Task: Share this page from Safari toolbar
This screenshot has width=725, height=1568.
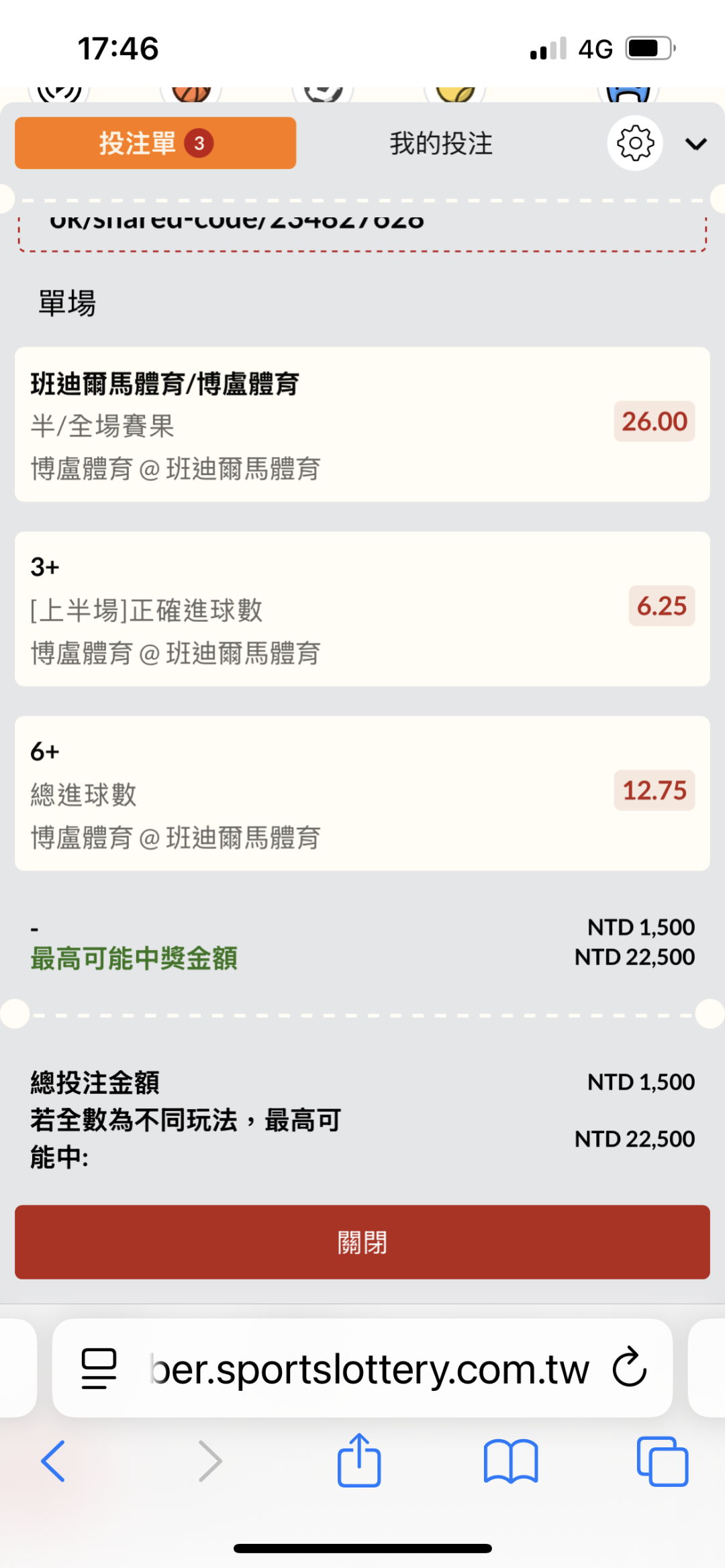Action: click(359, 1461)
